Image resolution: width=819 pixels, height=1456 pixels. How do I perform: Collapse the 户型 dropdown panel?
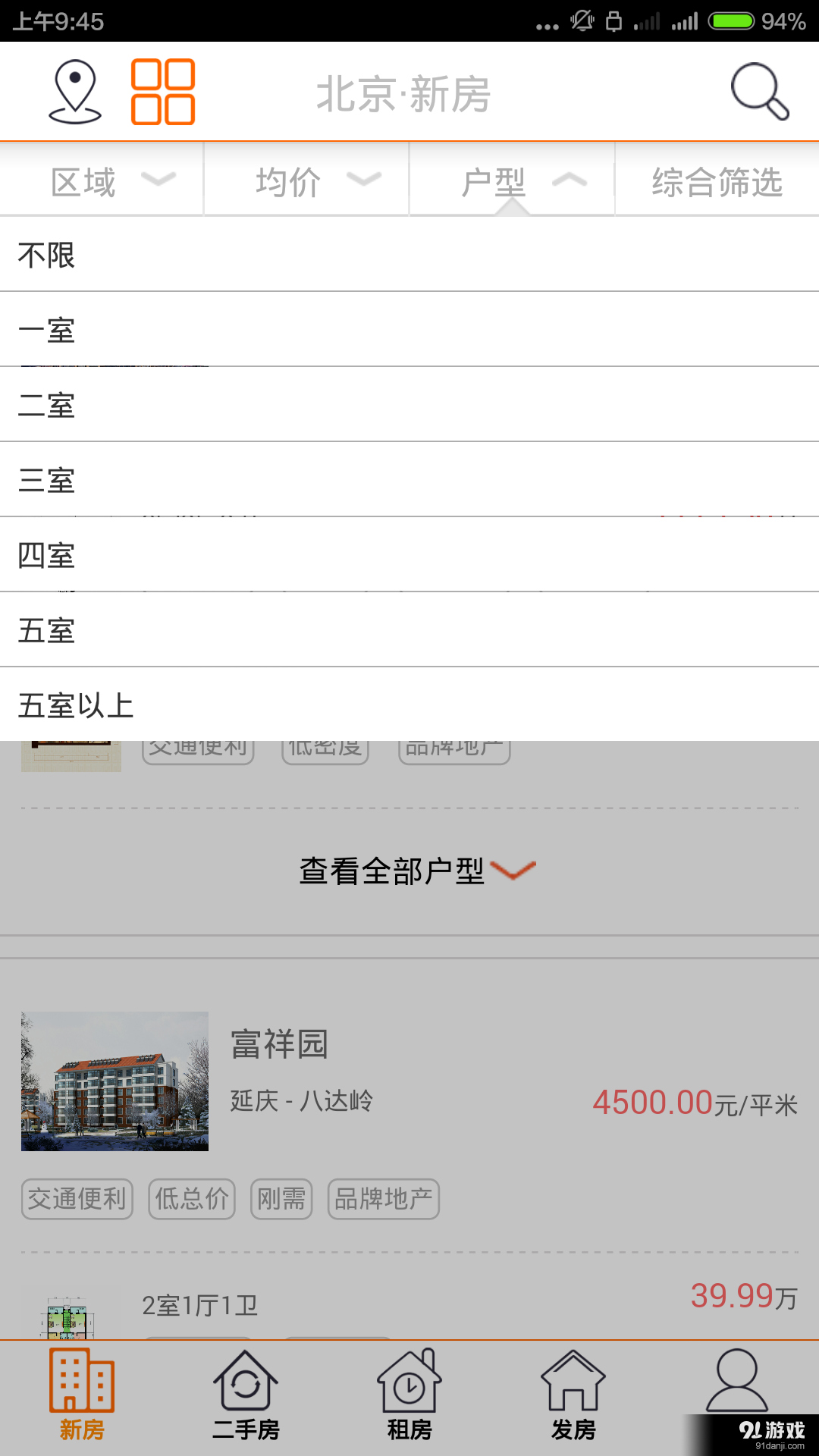510,180
